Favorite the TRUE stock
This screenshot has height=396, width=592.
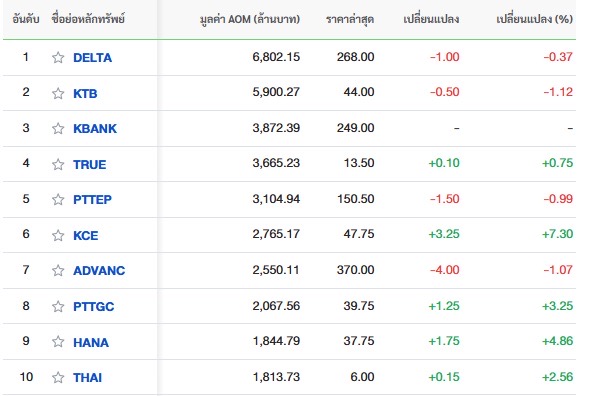click(x=58, y=165)
